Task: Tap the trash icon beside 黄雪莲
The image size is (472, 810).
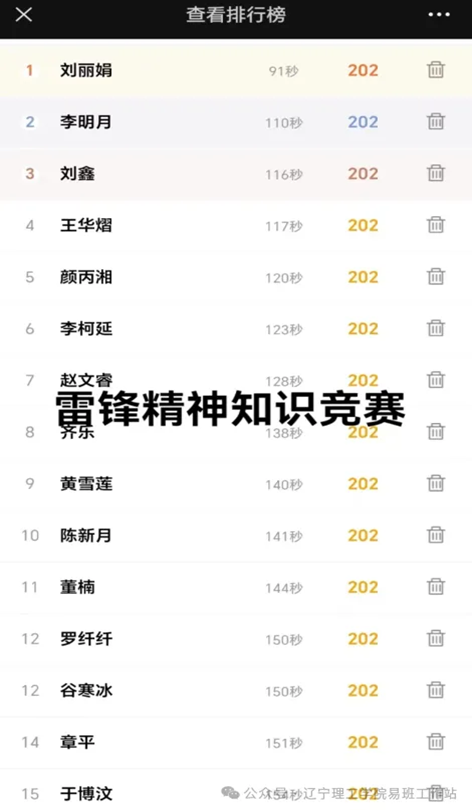Action: click(436, 482)
